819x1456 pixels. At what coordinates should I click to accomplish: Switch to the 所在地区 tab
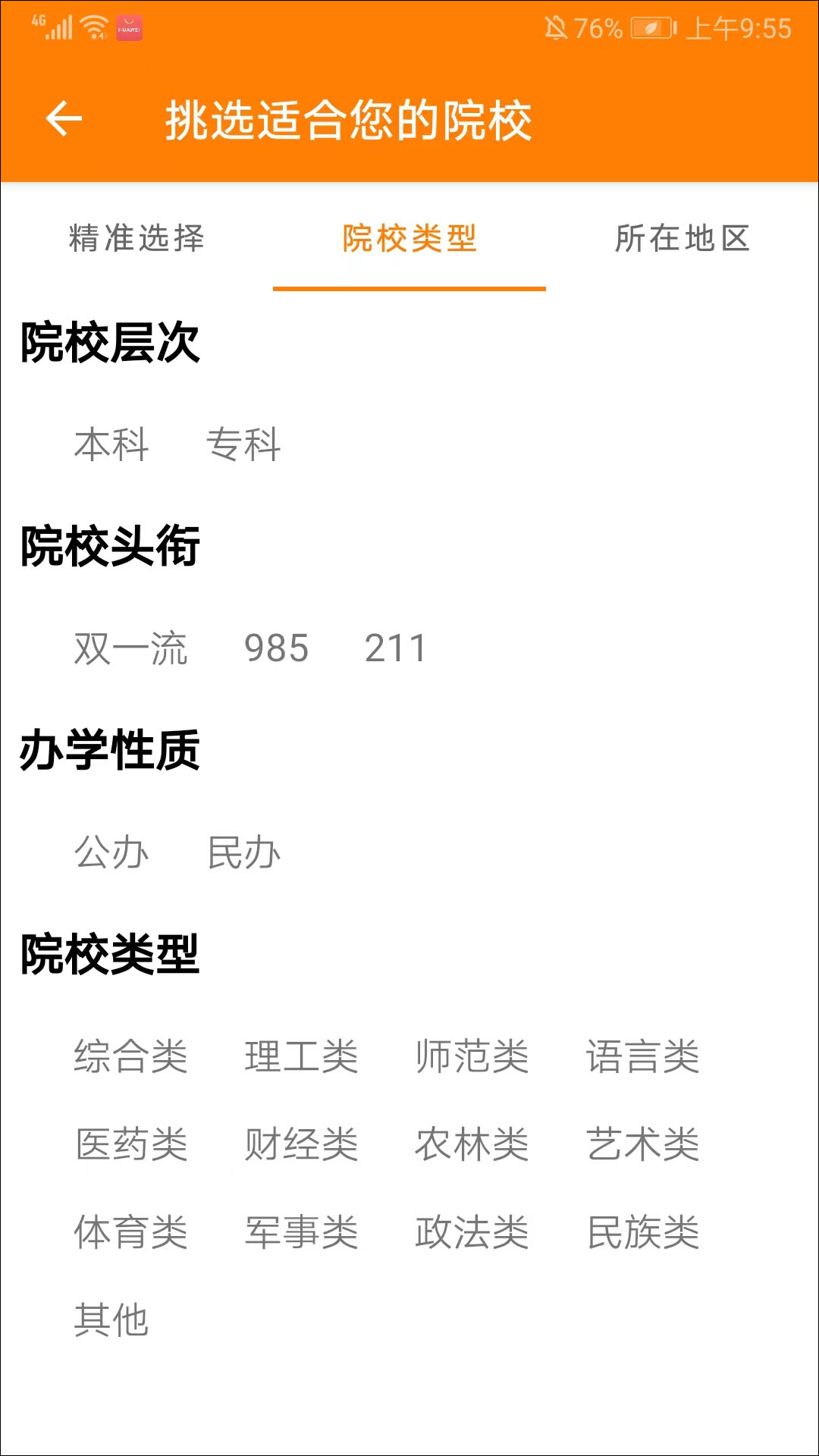[682, 239]
